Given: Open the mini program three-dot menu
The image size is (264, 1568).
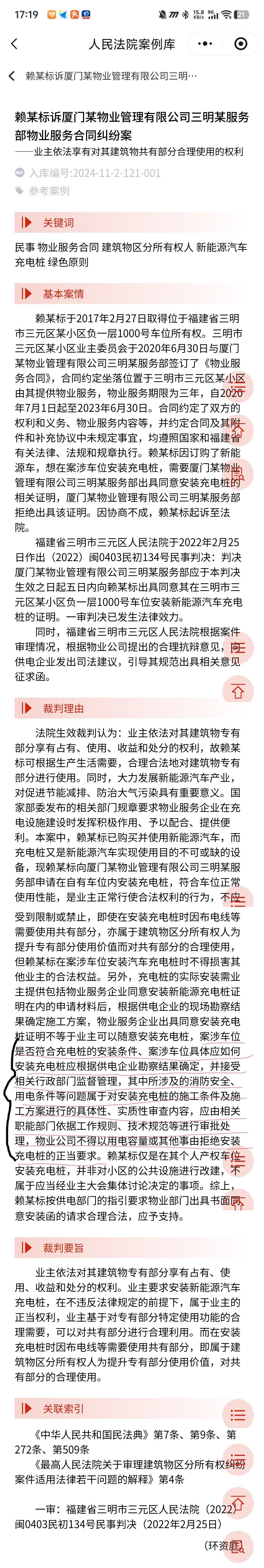Looking at the screenshot, I should click(206, 44).
